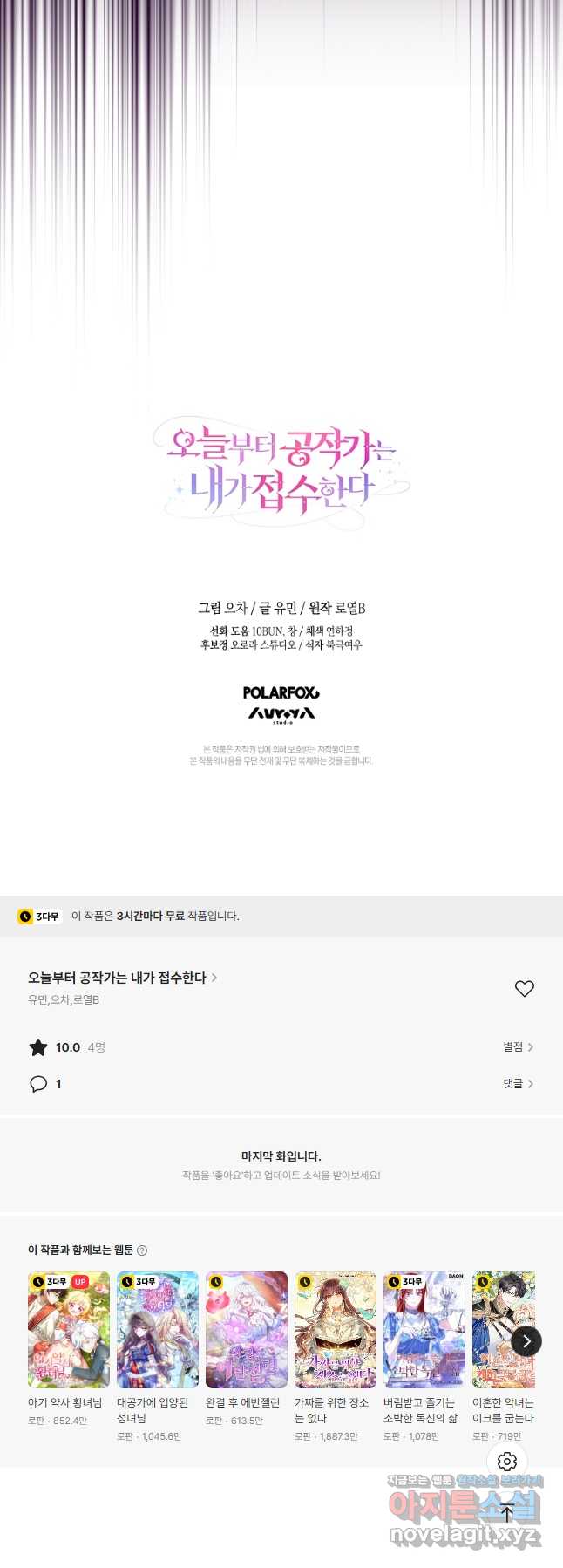The image size is (563, 1568).
Task: Open the 아기 약사 황녀님 webtoon
Action: click(69, 1329)
